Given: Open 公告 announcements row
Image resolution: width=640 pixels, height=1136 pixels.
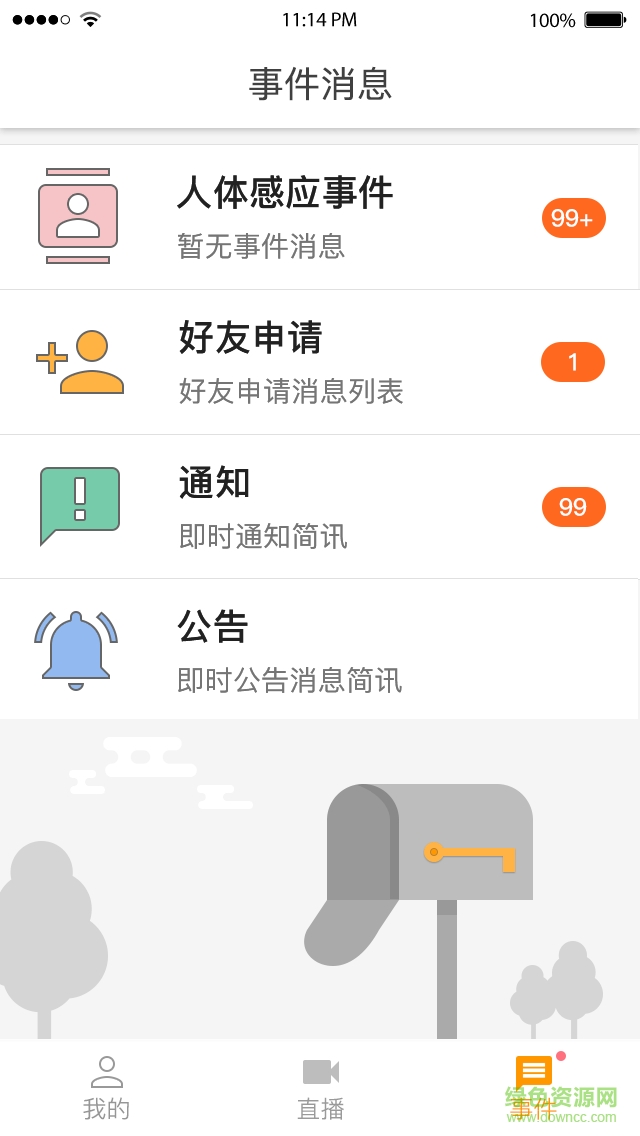Looking at the screenshot, I should [x=320, y=650].
